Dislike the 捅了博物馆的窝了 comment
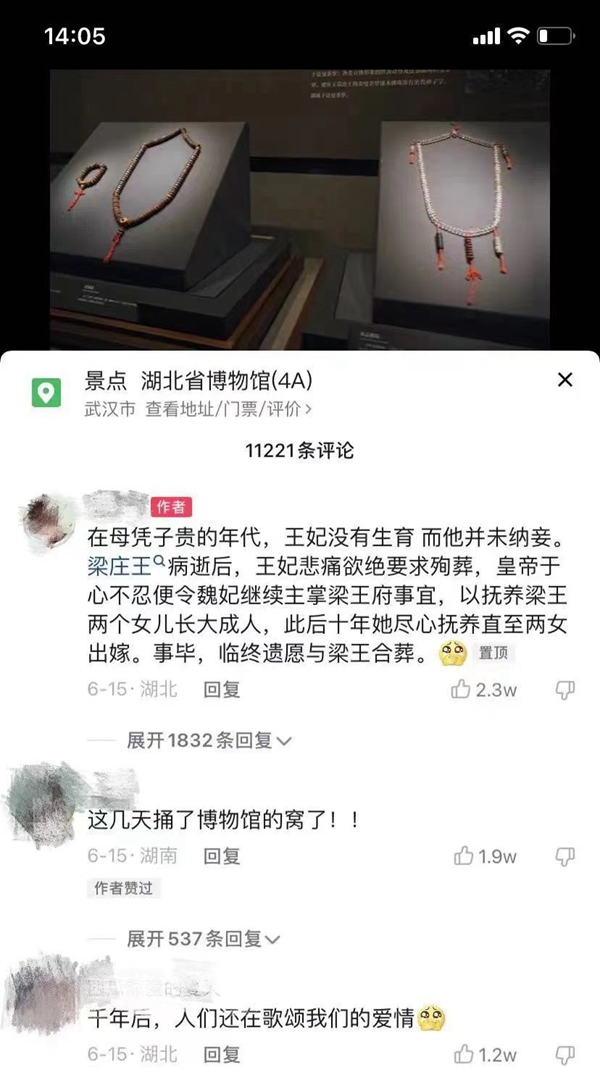 click(565, 856)
